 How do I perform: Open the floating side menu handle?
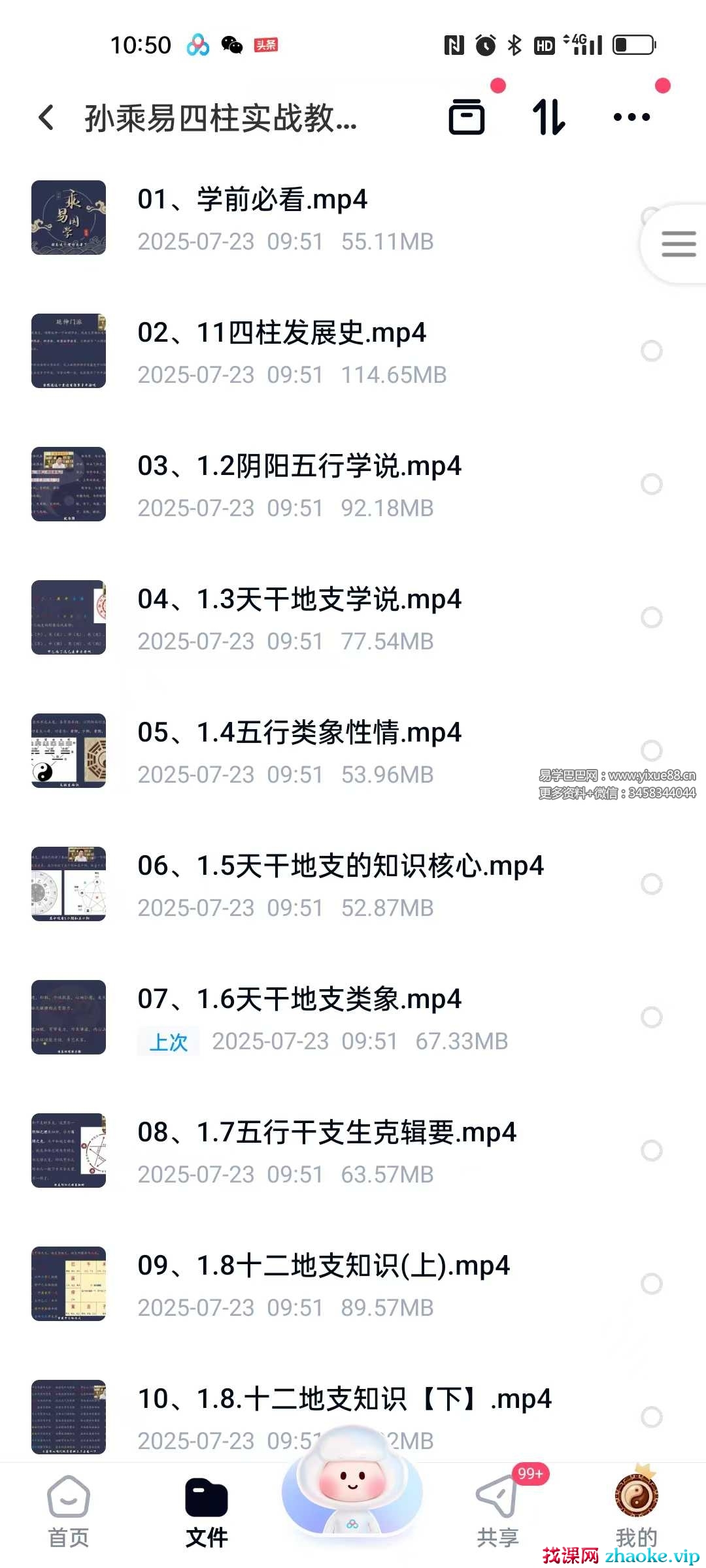679,244
